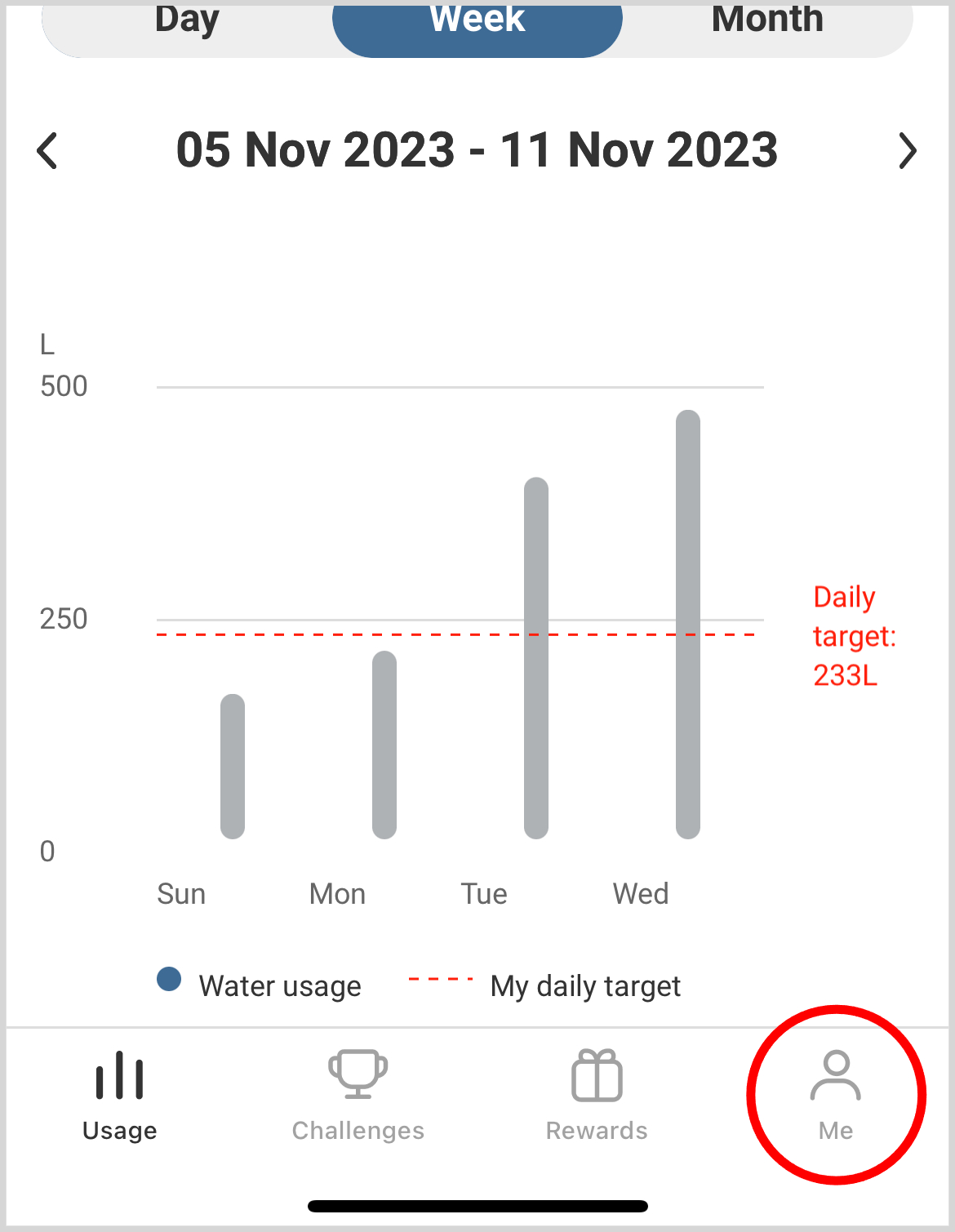This screenshot has width=955, height=1232.
Task: Open the Rewards tab
Action: [597, 1095]
